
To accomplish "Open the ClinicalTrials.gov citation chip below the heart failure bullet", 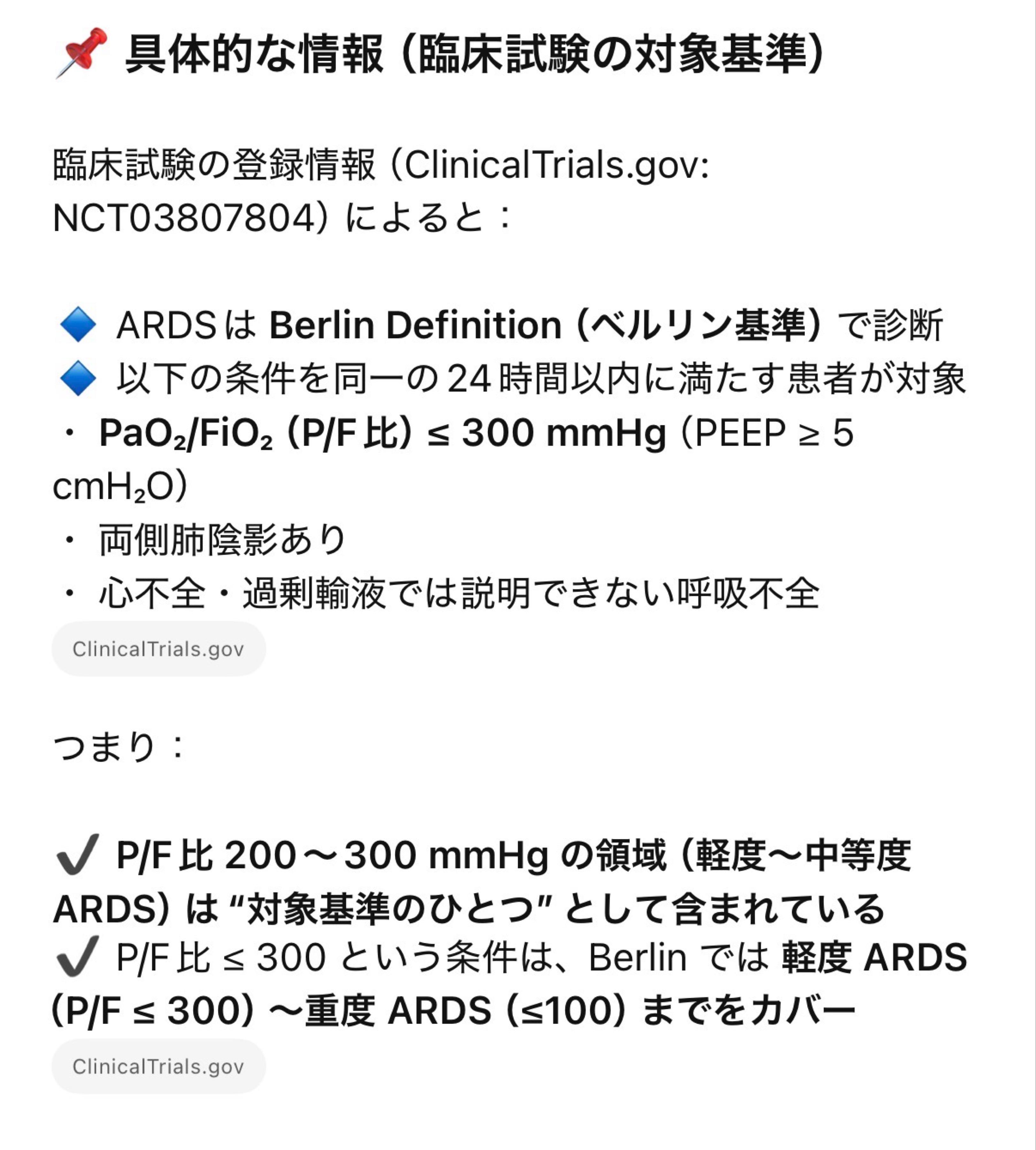I will pos(158,648).
